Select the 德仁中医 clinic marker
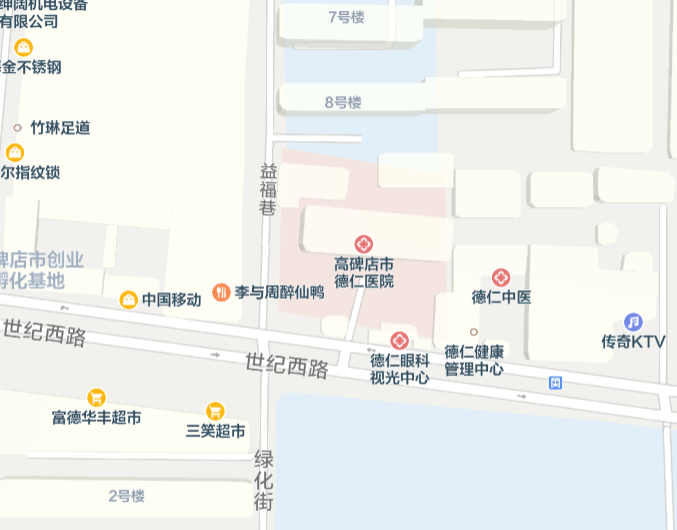The image size is (677, 530). point(501,277)
